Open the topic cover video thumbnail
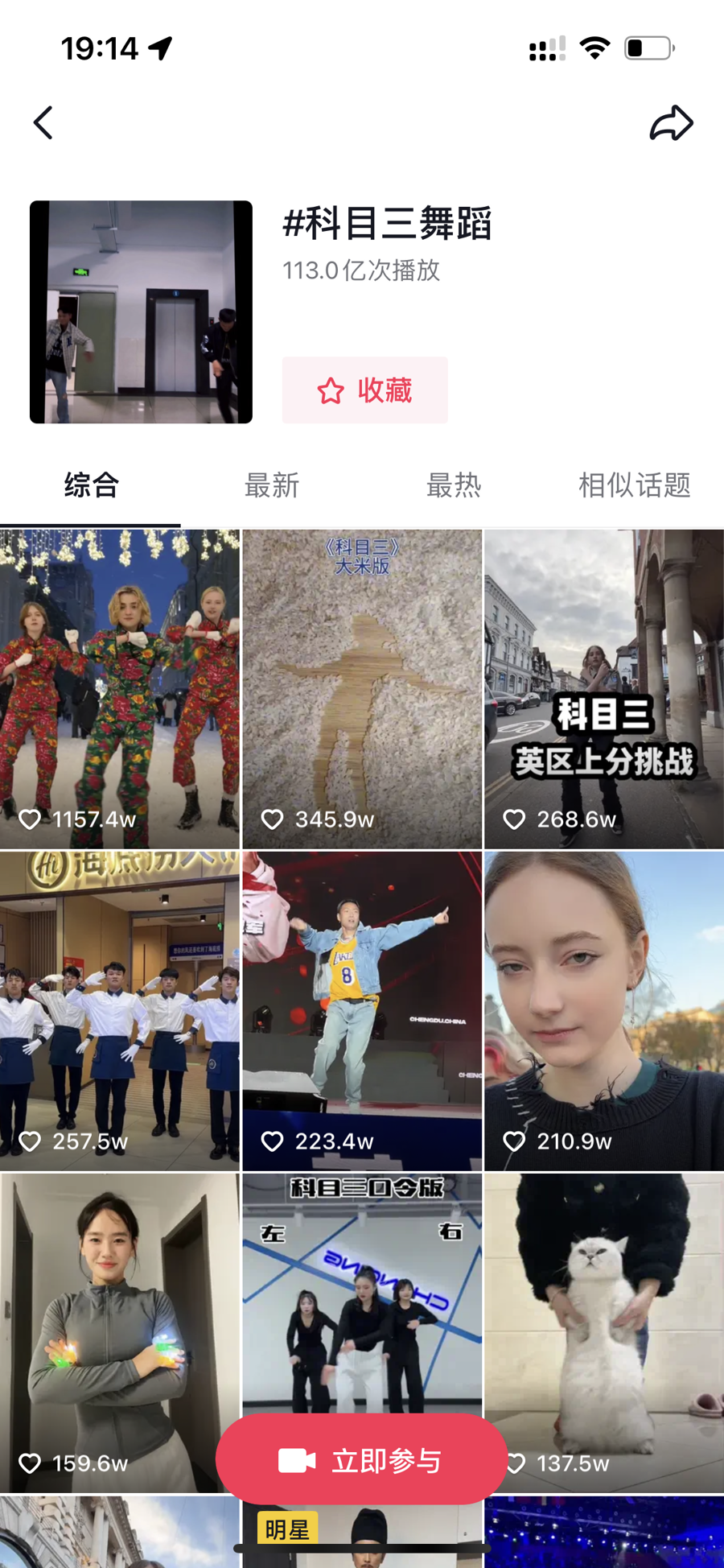Screen dimensions: 724x1568 (x=141, y=312)
